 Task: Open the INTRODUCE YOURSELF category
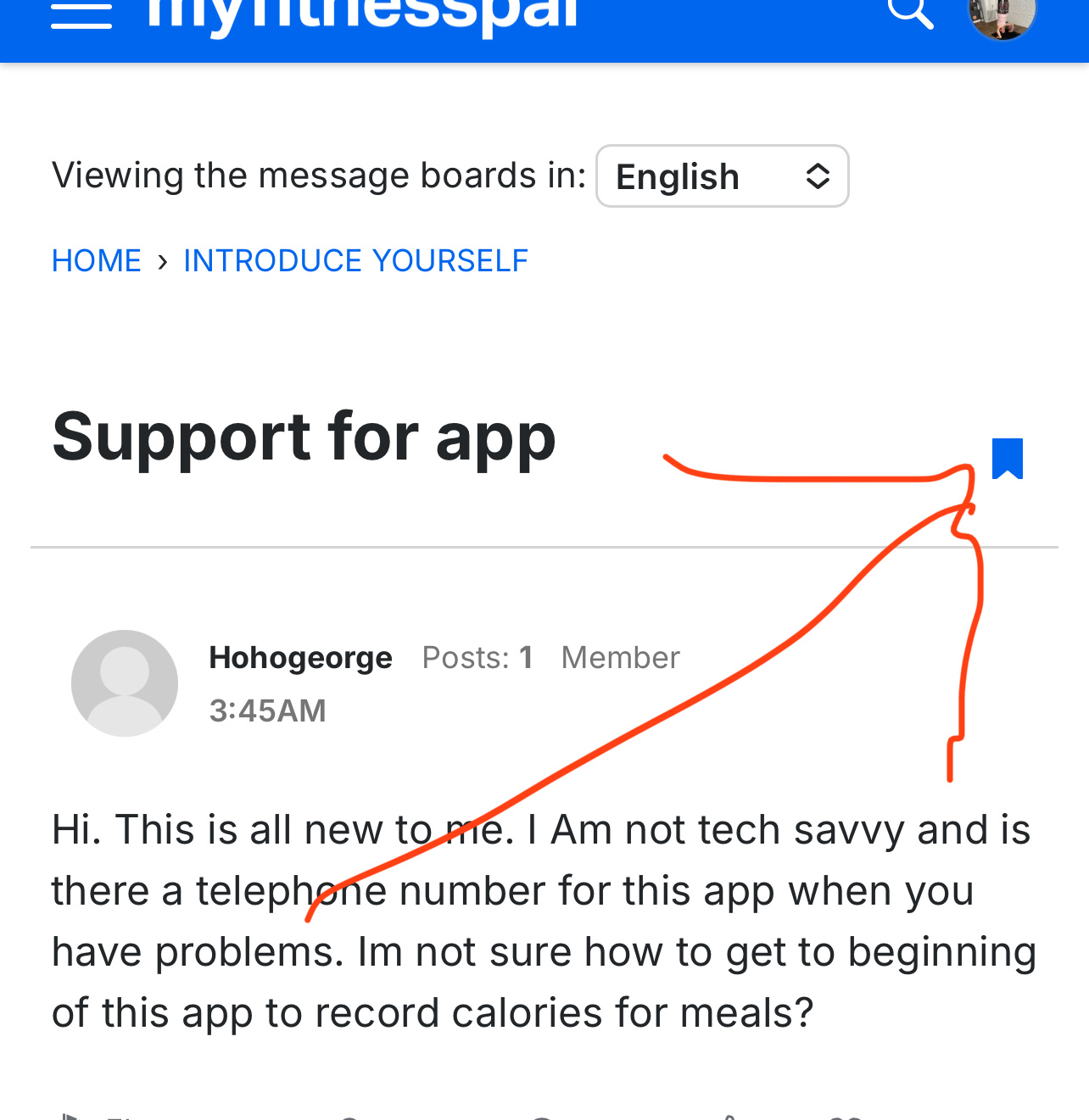pyautogui.click(x=355, y=260)
